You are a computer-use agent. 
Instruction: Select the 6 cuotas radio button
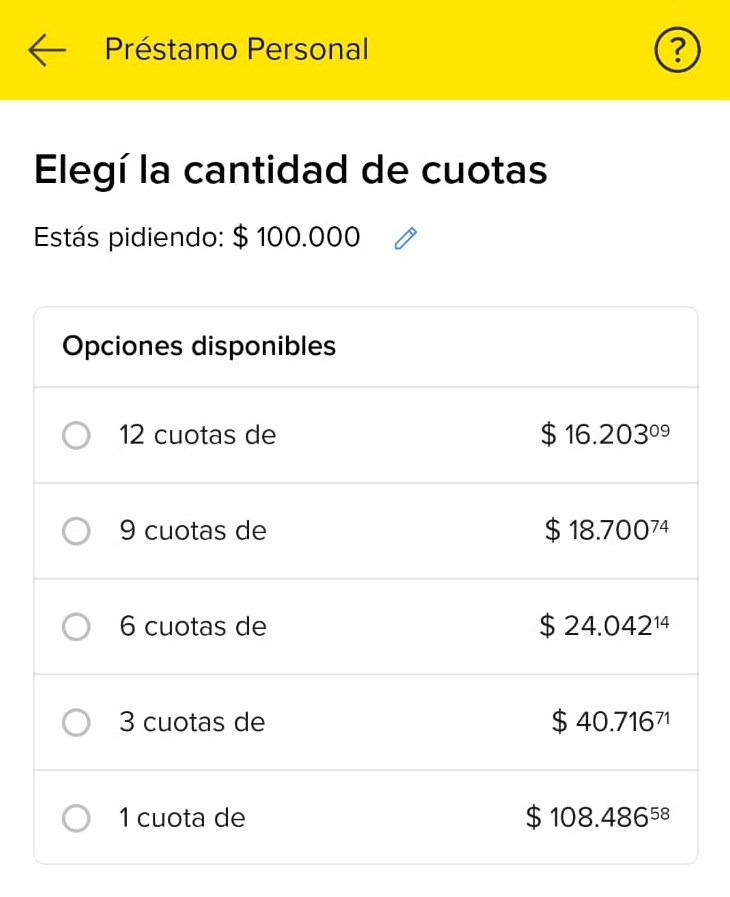75,627
